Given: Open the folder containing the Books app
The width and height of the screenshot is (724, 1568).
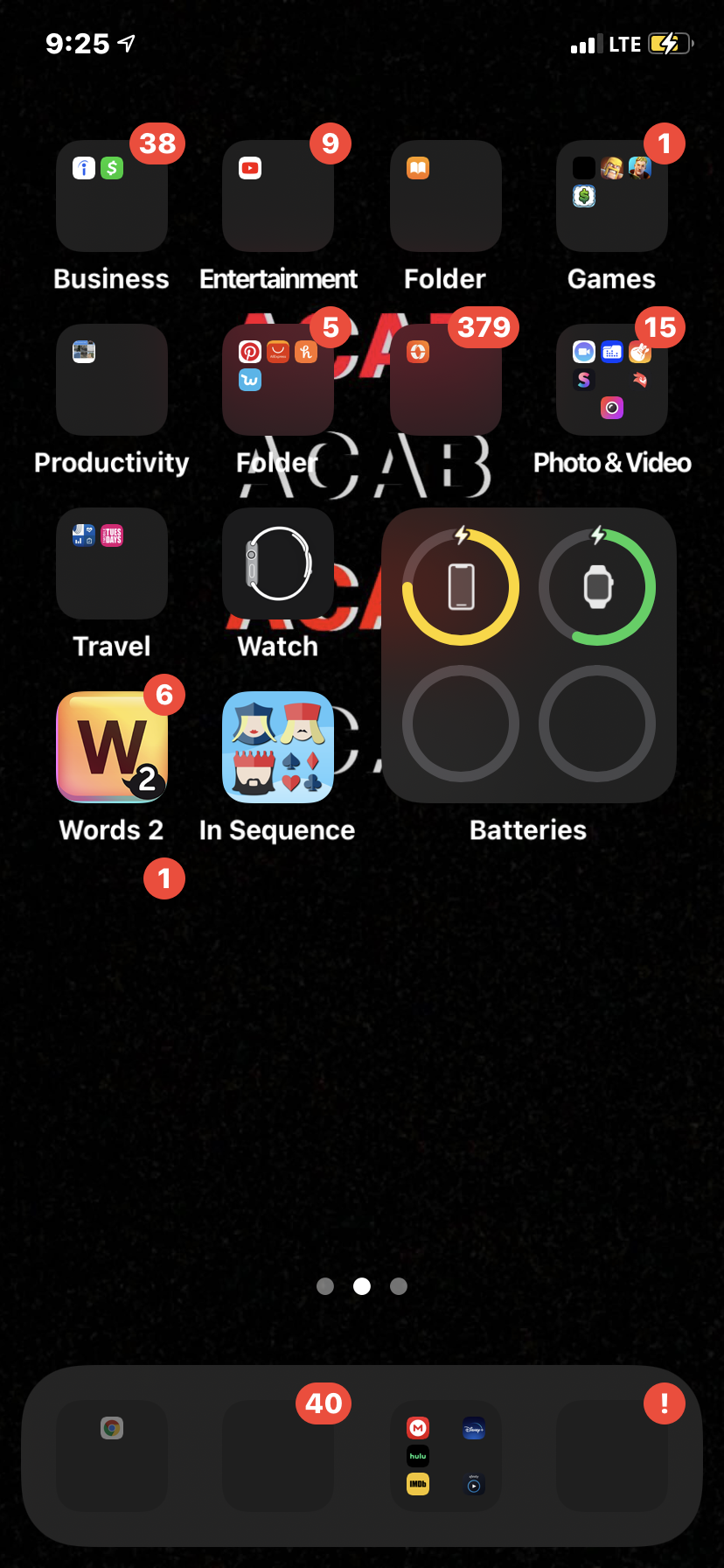Looking at the screenshot, I should coord(445,196).
